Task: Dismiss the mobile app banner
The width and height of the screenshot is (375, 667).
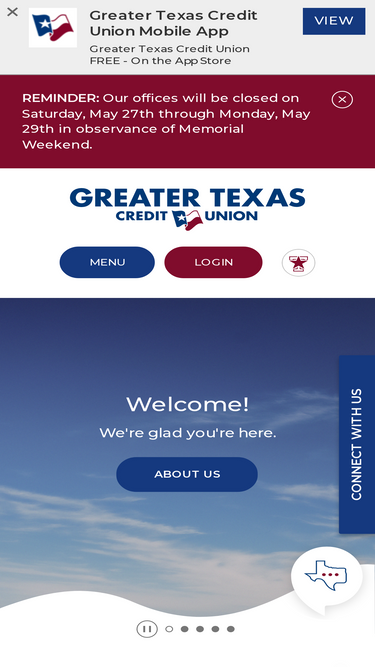Action: 12,12
